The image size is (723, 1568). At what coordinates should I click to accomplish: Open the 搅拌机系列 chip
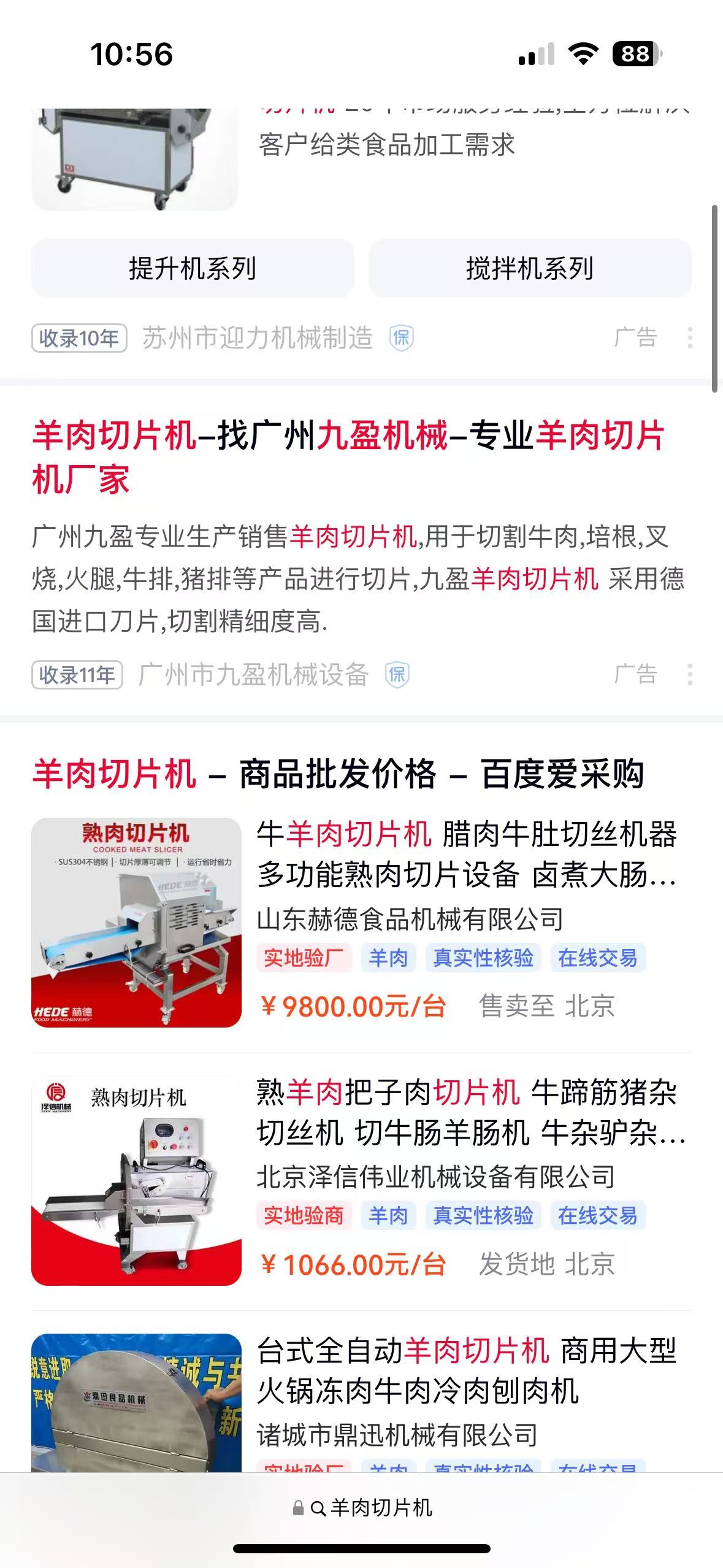tap(530, 268)
